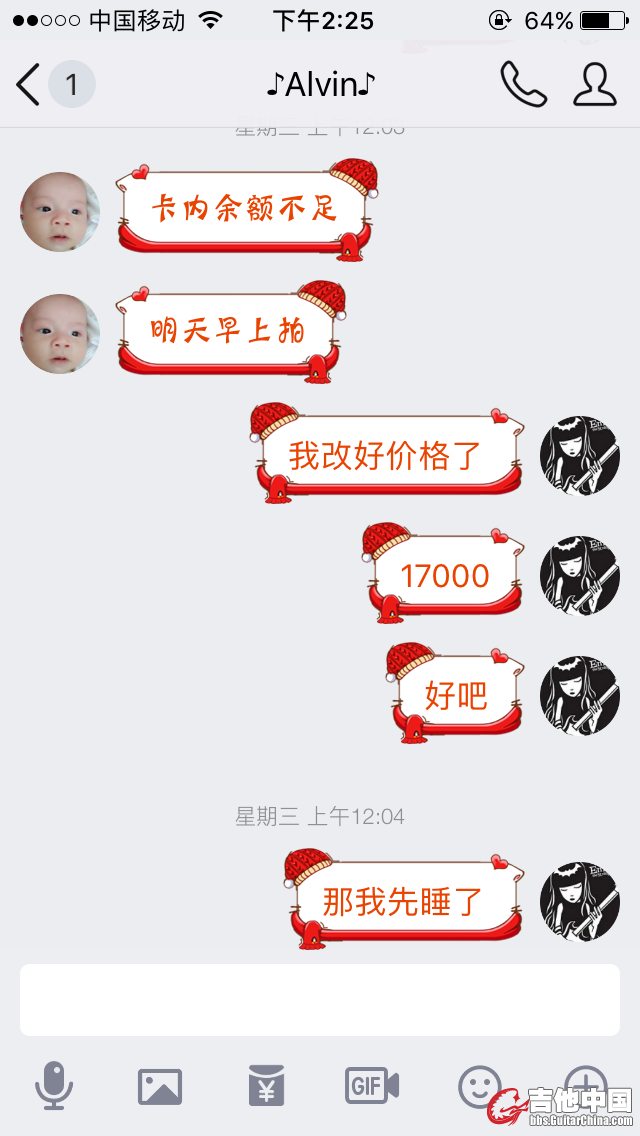Open the GIF video recorder
640x1136 pixels.
click(372, 1085)
